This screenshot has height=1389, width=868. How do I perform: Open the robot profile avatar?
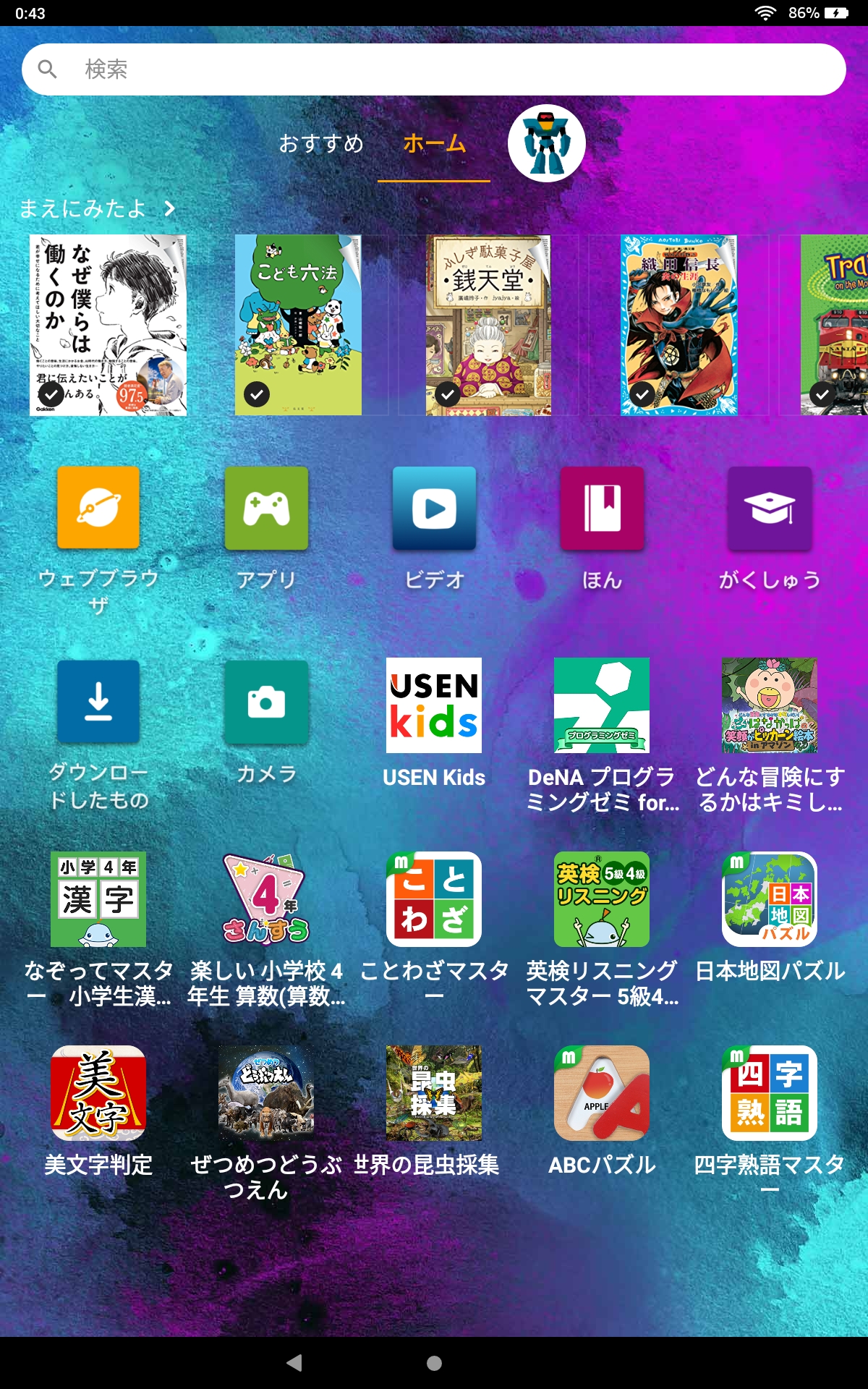point(546,143)
